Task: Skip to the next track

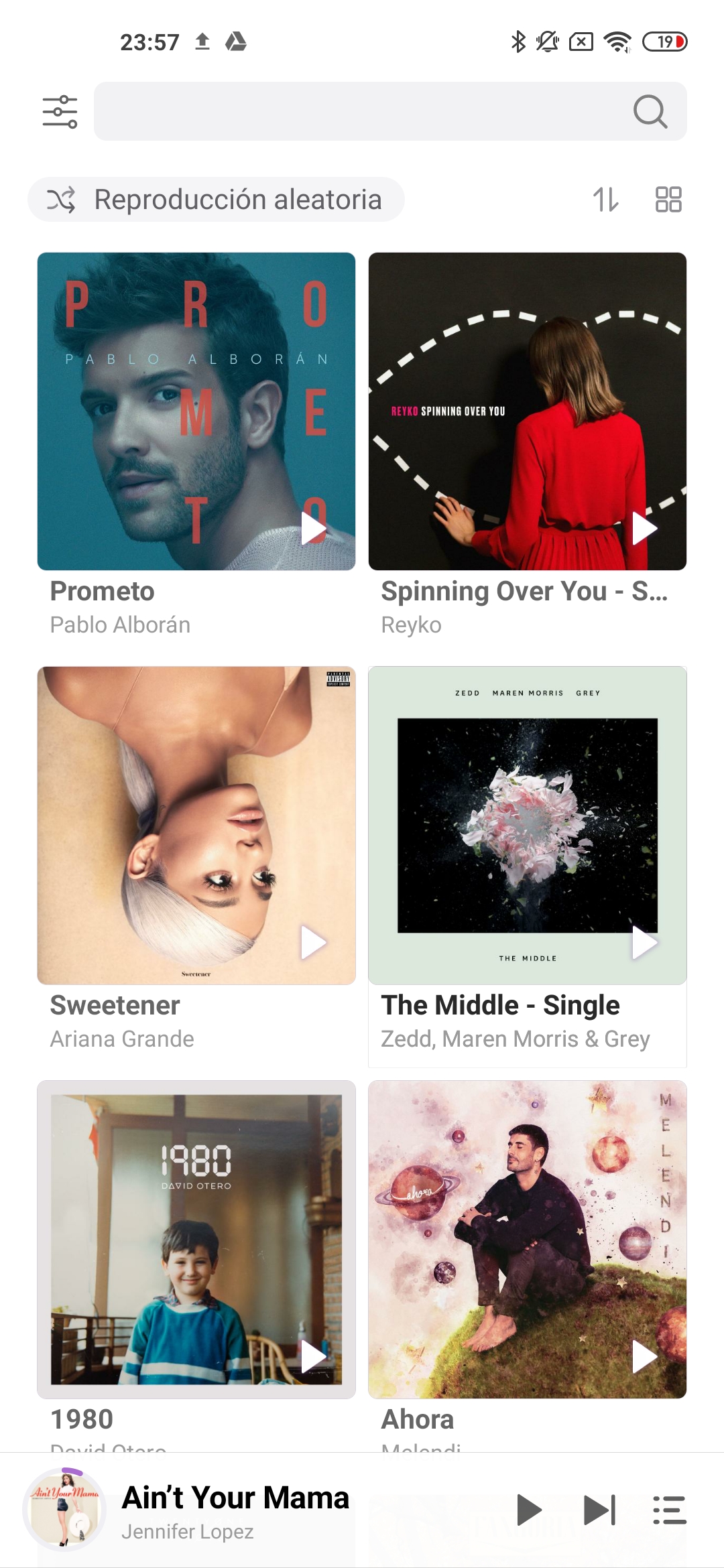Action: [x=599, y=1510]
